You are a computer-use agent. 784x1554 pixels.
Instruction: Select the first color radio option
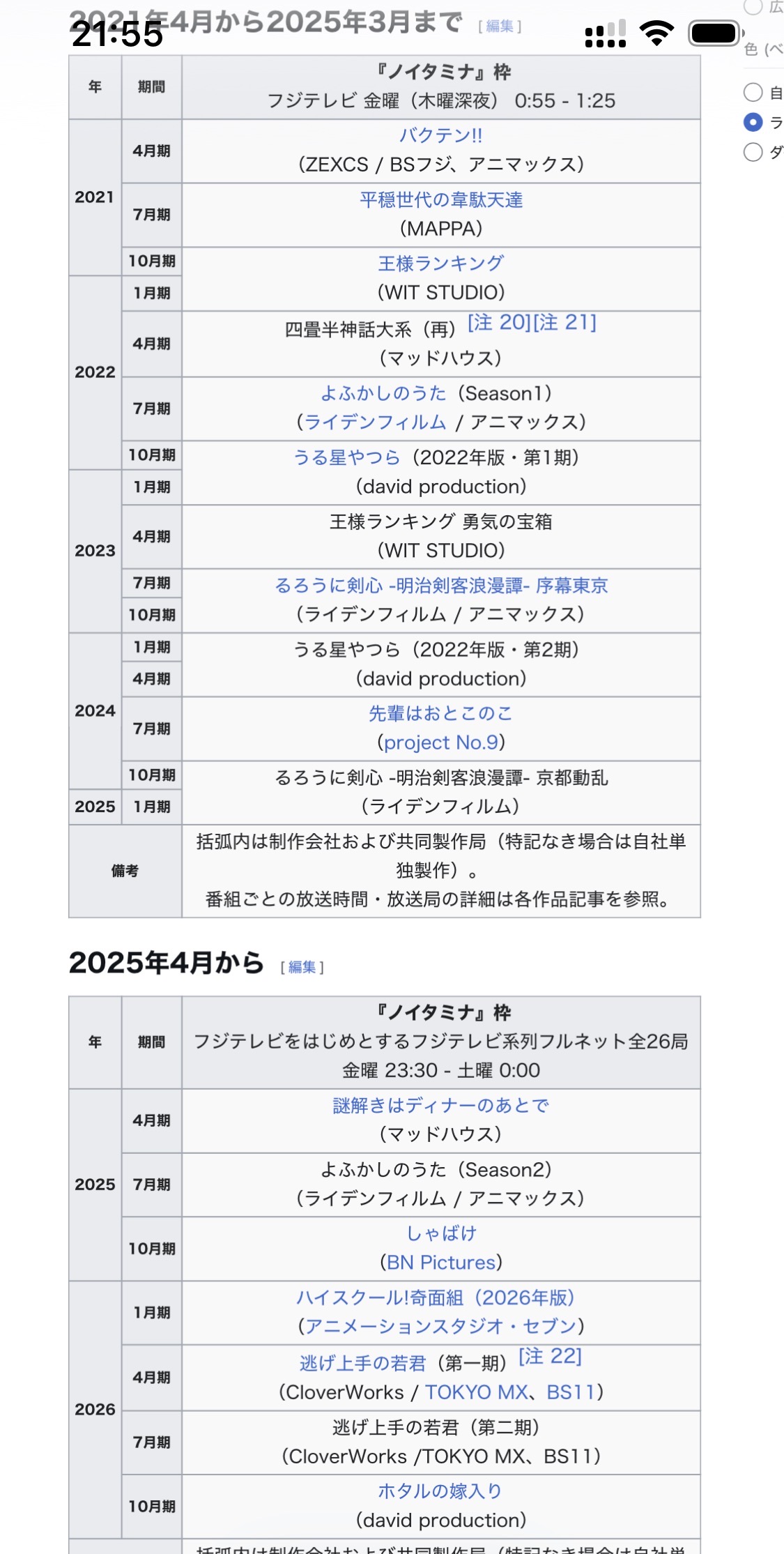tap(753, 92)
